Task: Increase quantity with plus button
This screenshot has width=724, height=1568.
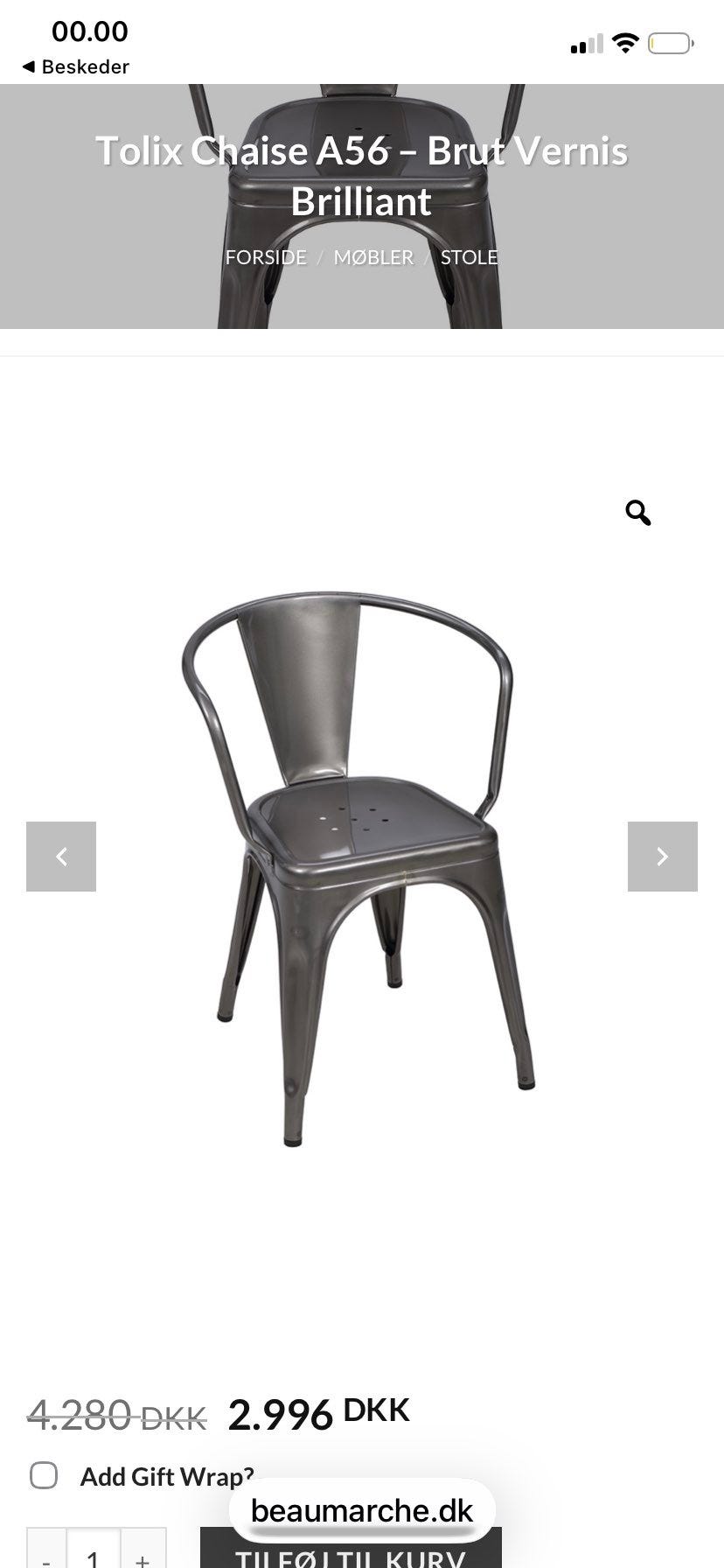Action: [x=143, y=1550]
